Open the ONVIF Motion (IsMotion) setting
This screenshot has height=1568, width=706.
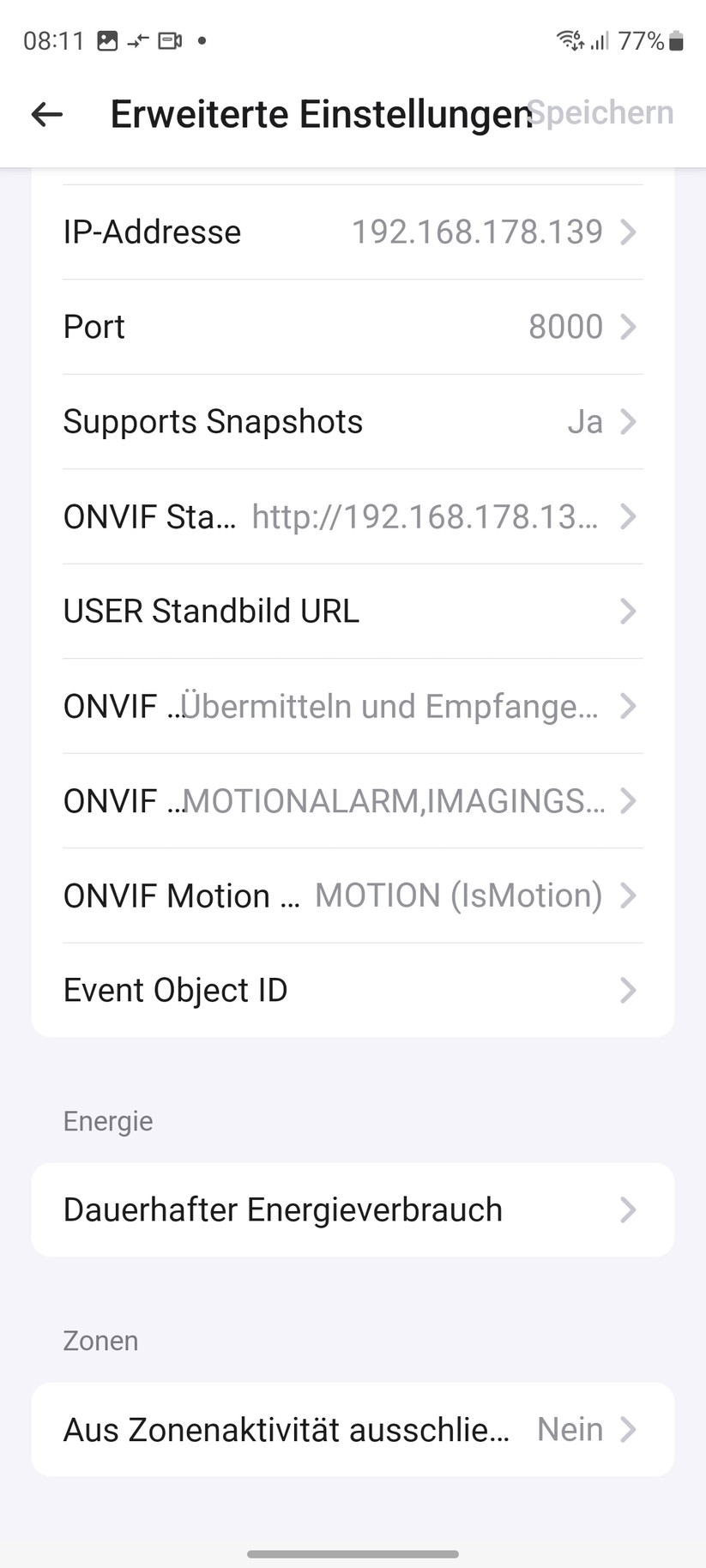353,896
